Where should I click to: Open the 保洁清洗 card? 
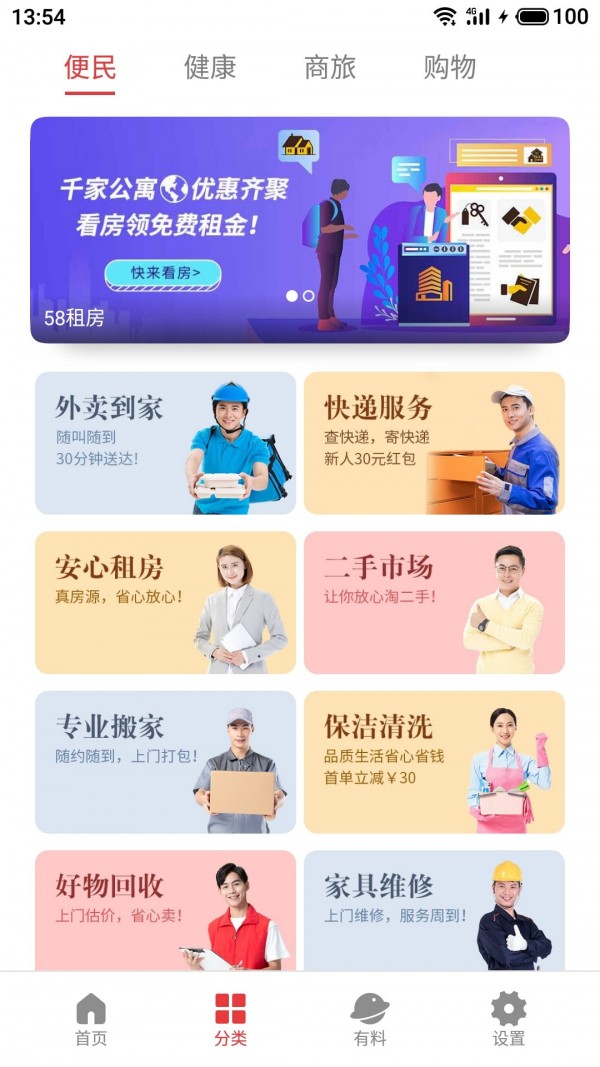point(434,762)
